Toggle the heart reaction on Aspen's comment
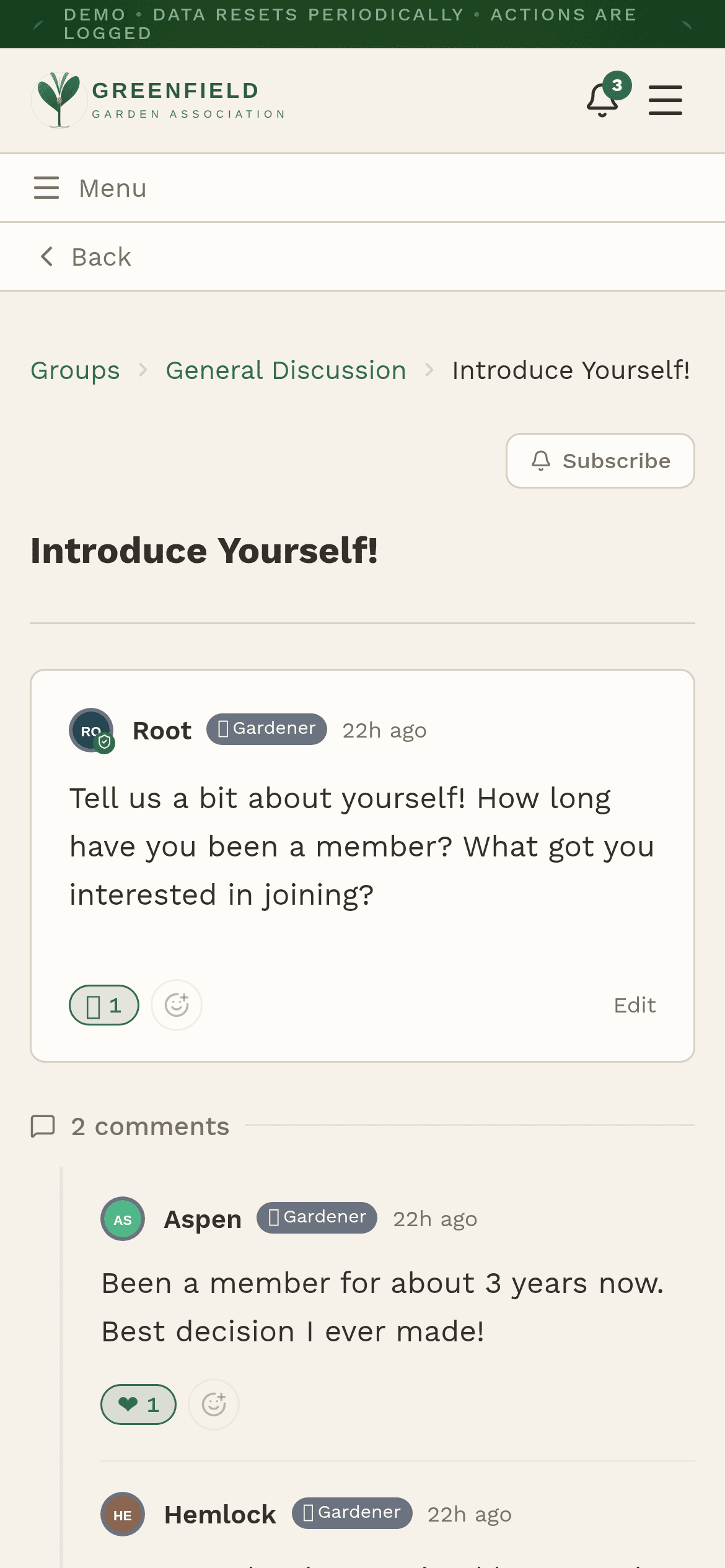The height and width of the screenshot is (1568, 725). 138,1404
